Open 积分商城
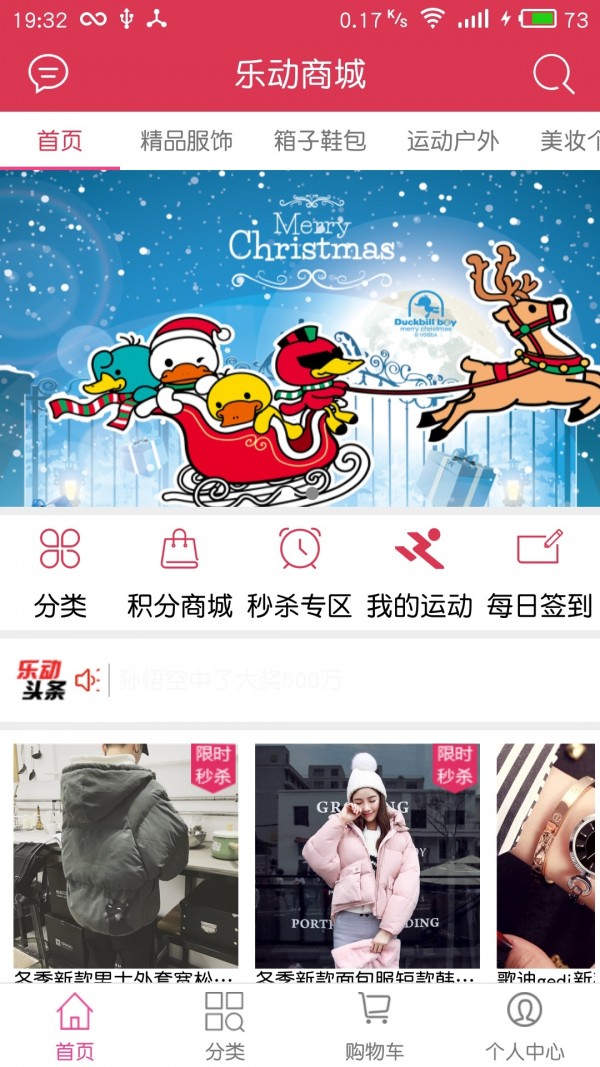 pyautogui.click(x=180, y=572)
